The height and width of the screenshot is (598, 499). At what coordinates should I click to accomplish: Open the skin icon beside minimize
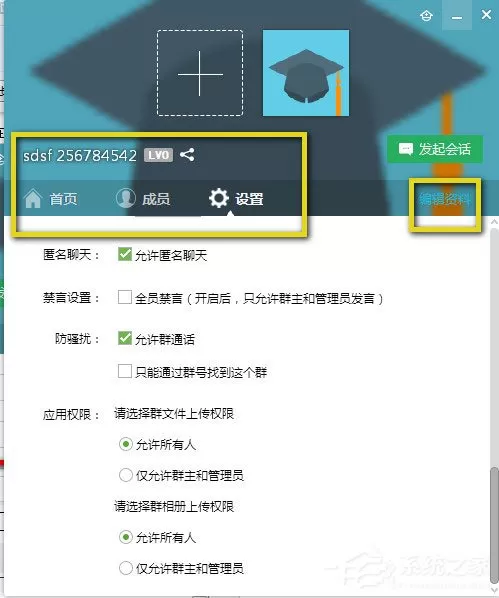click(426, 15)
